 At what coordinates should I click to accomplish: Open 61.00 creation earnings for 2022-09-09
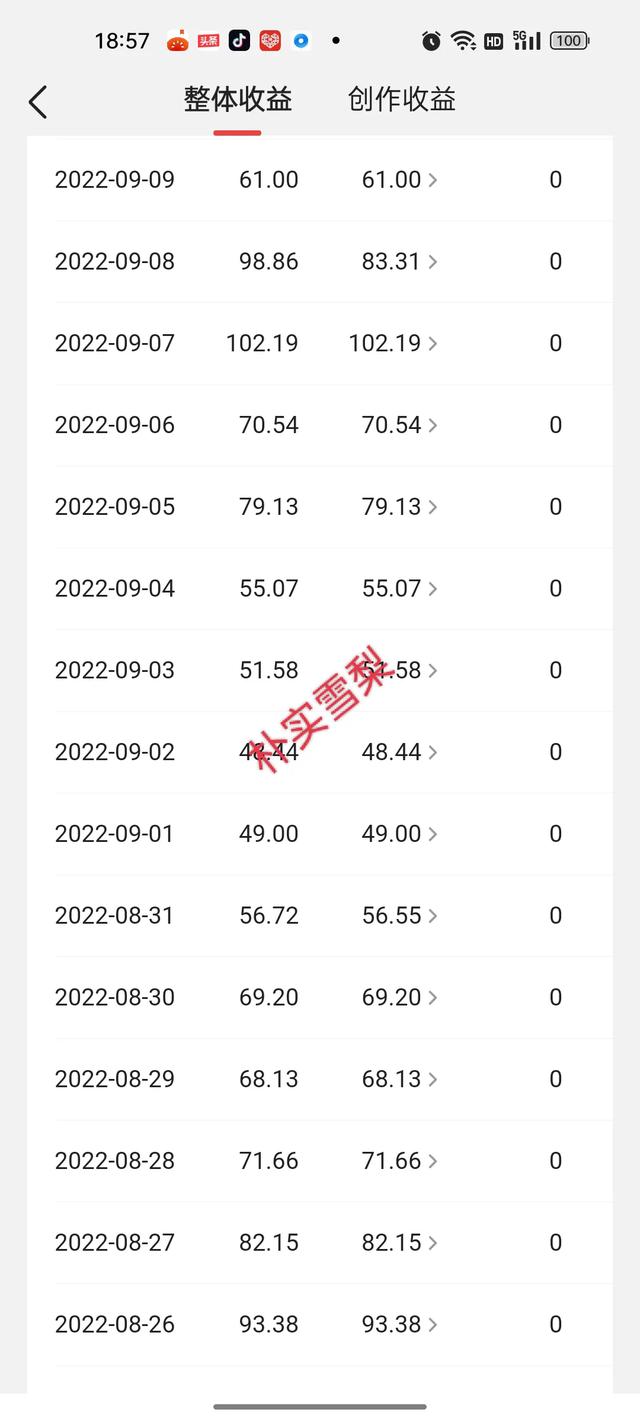[x=400, y=180]
